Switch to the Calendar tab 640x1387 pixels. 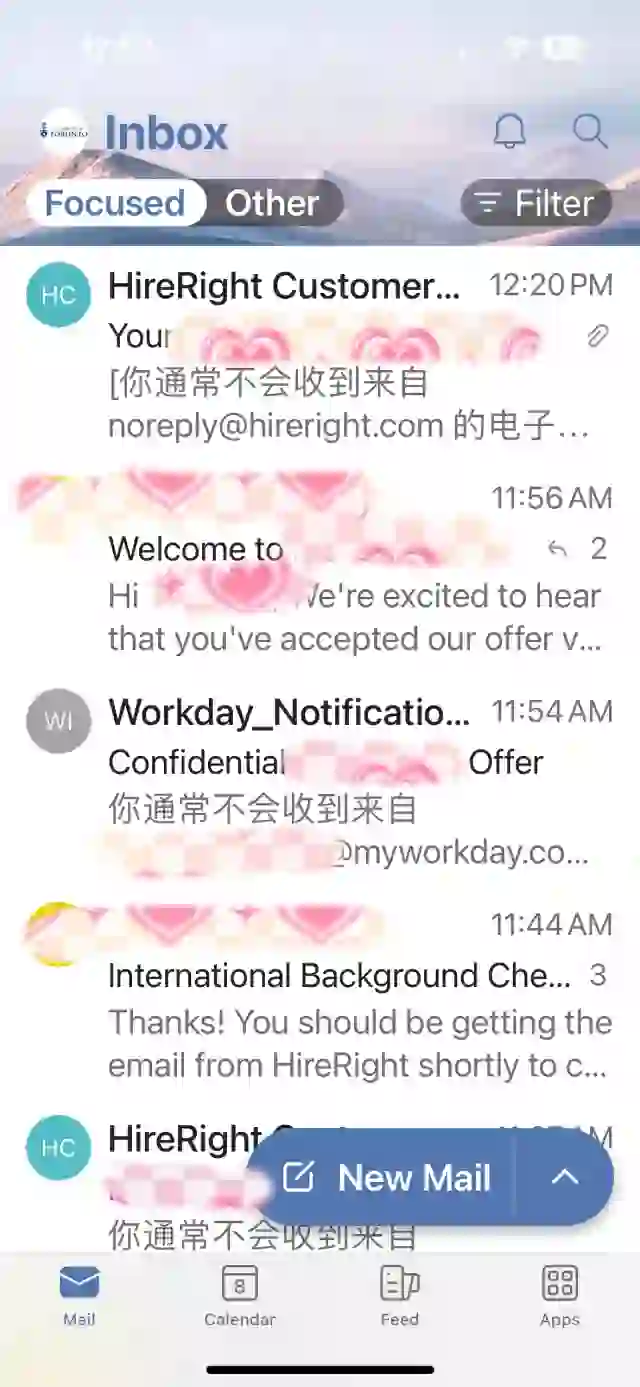(x=240, y=1294)
